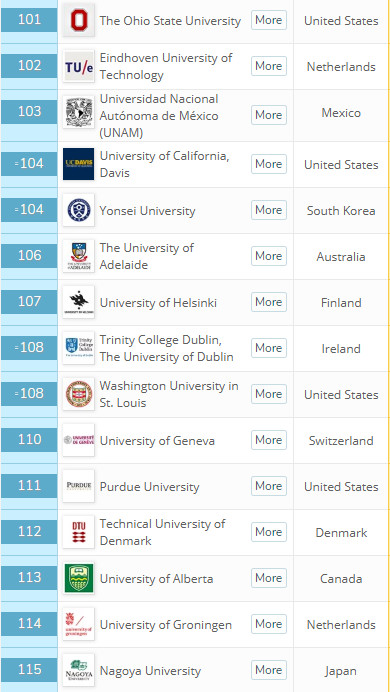Image resolution: width=390 pixels, height=692 pixels.
Task: Open More for University of Geneva
Action: click(x=269, y=440)
